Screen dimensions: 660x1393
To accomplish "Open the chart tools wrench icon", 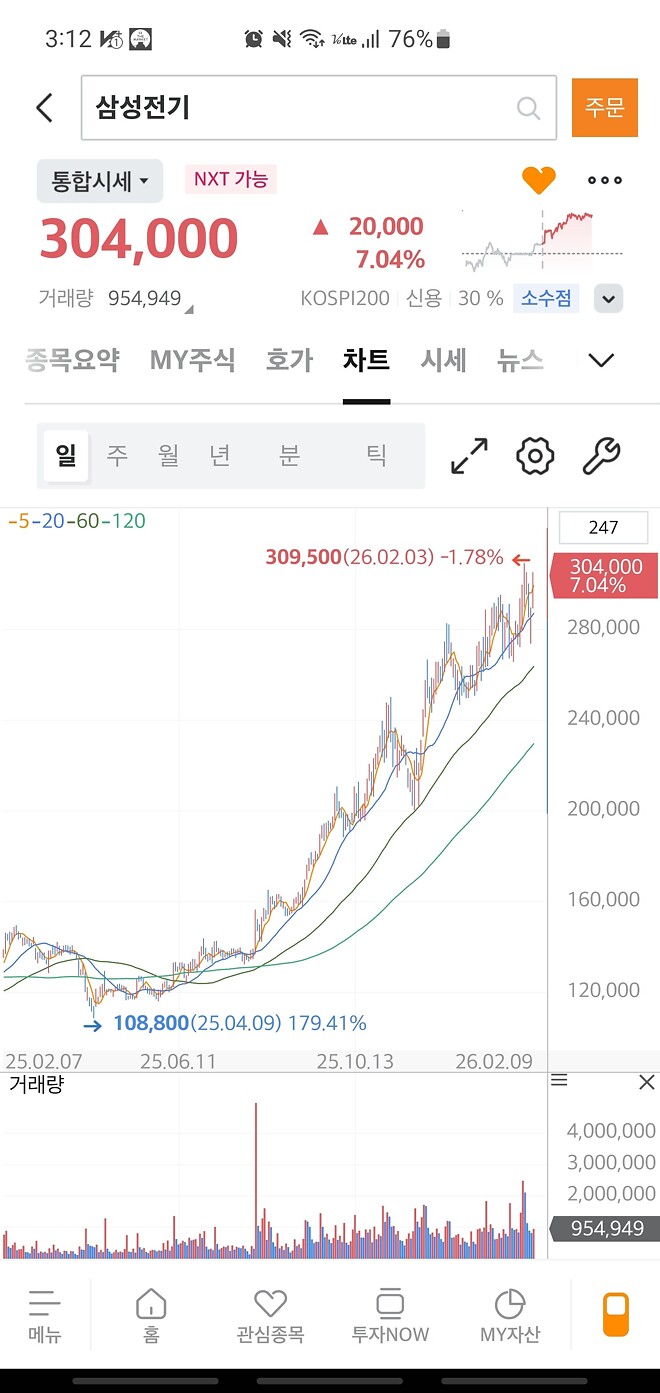I will click(x=601, y=456).
